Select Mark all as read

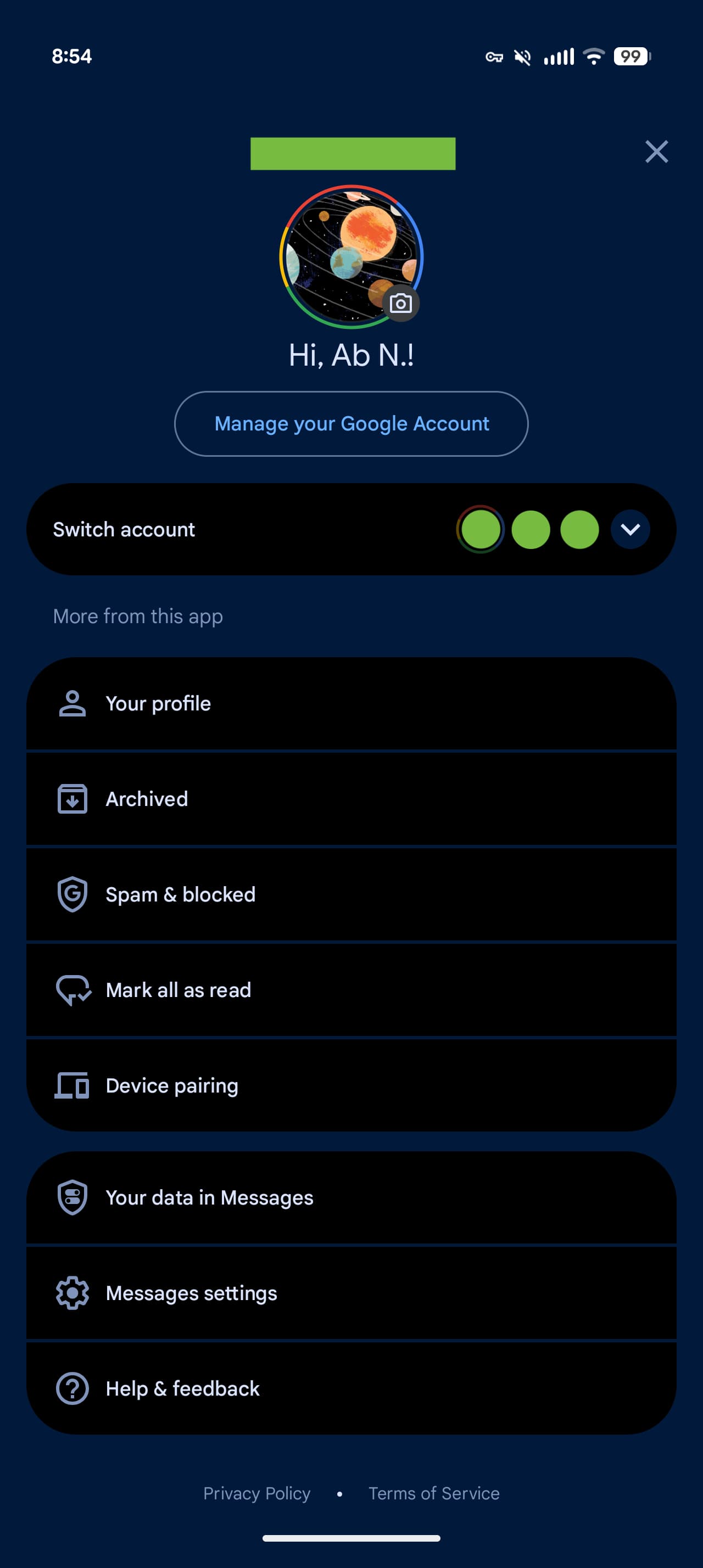(x=351, y=990)
